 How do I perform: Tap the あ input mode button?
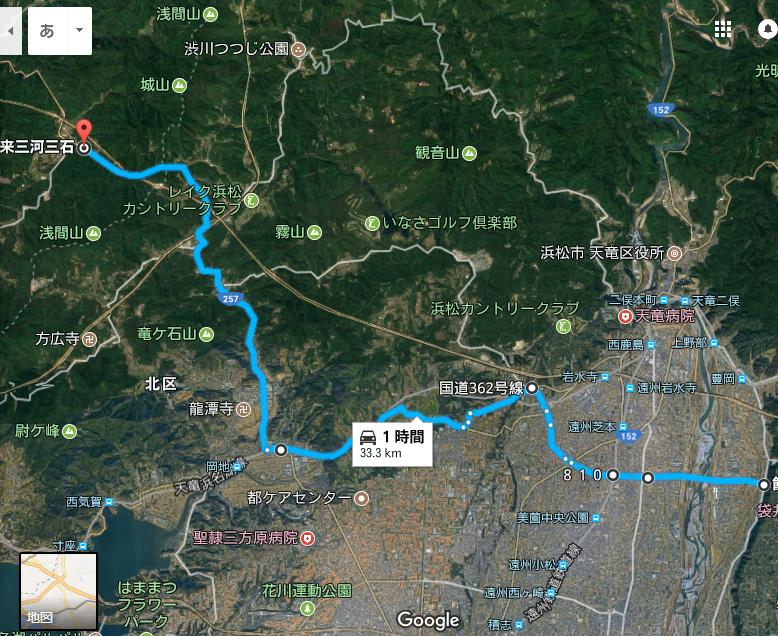(x=47, y=31)
